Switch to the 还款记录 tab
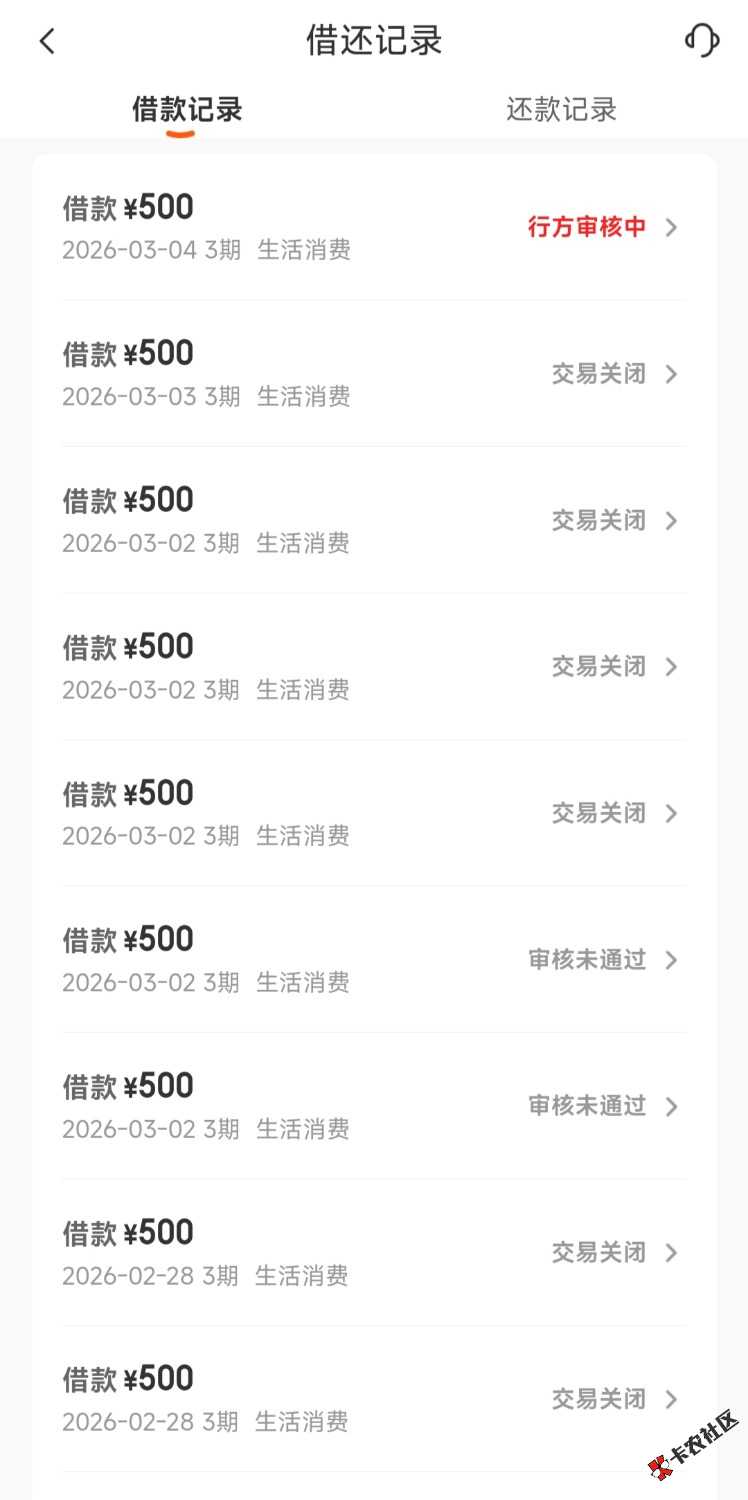The height and width of the screenshot is (1500, 748). (561, 110)
